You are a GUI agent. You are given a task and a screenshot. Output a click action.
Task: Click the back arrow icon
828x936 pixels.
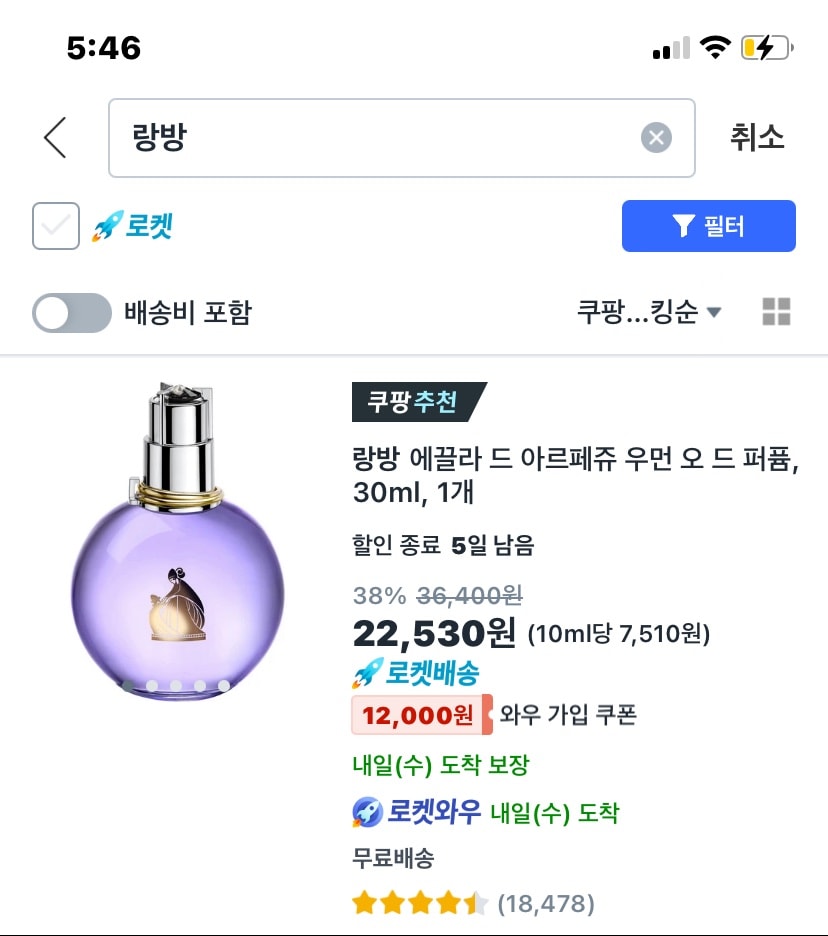click(x=55, y=138)
